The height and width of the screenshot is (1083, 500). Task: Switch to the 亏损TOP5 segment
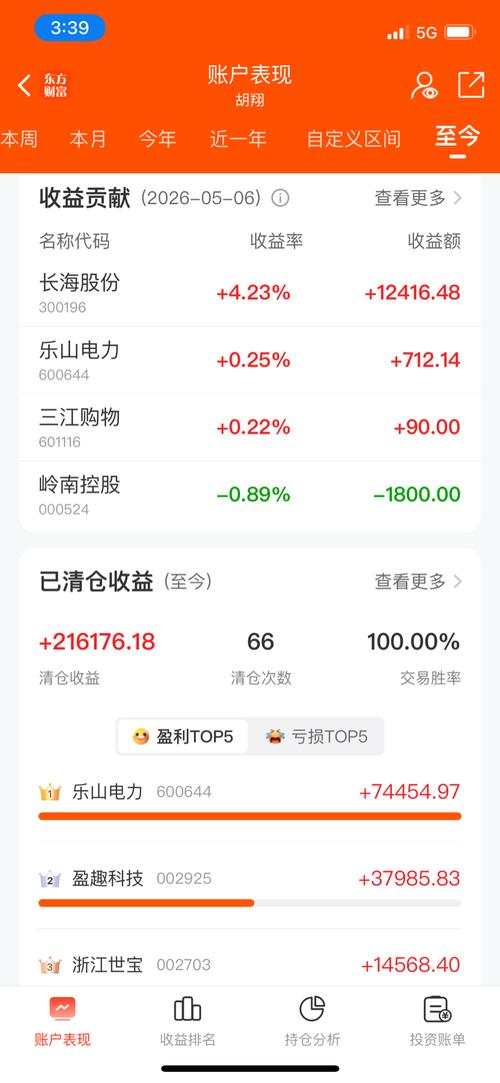point(316,736)
